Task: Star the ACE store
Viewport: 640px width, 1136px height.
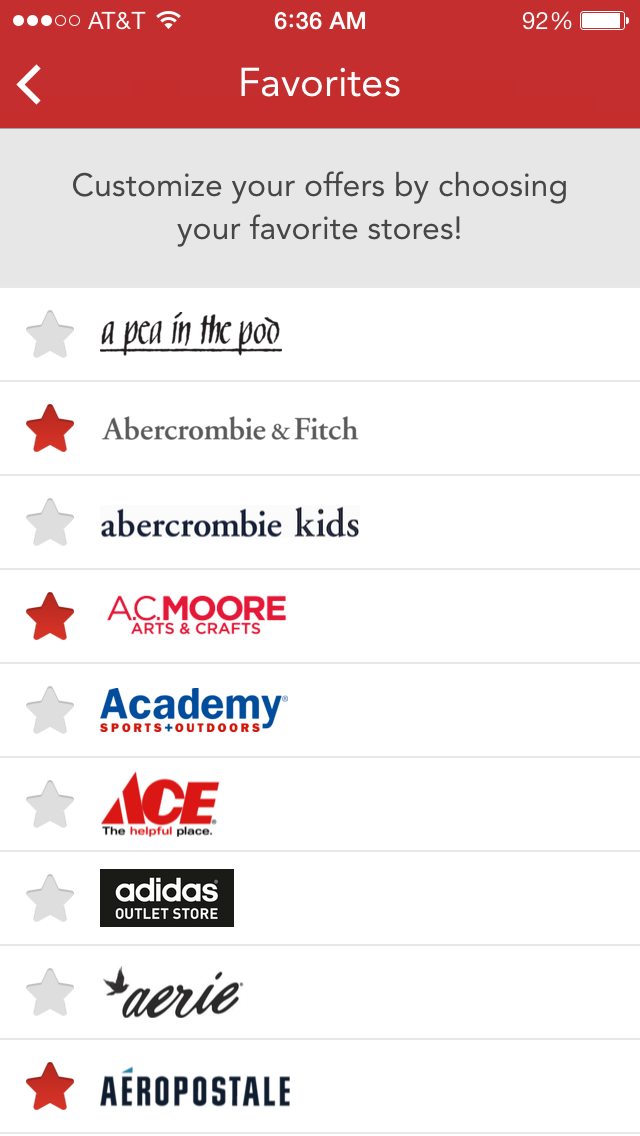Action: click(x=50, y=804)
